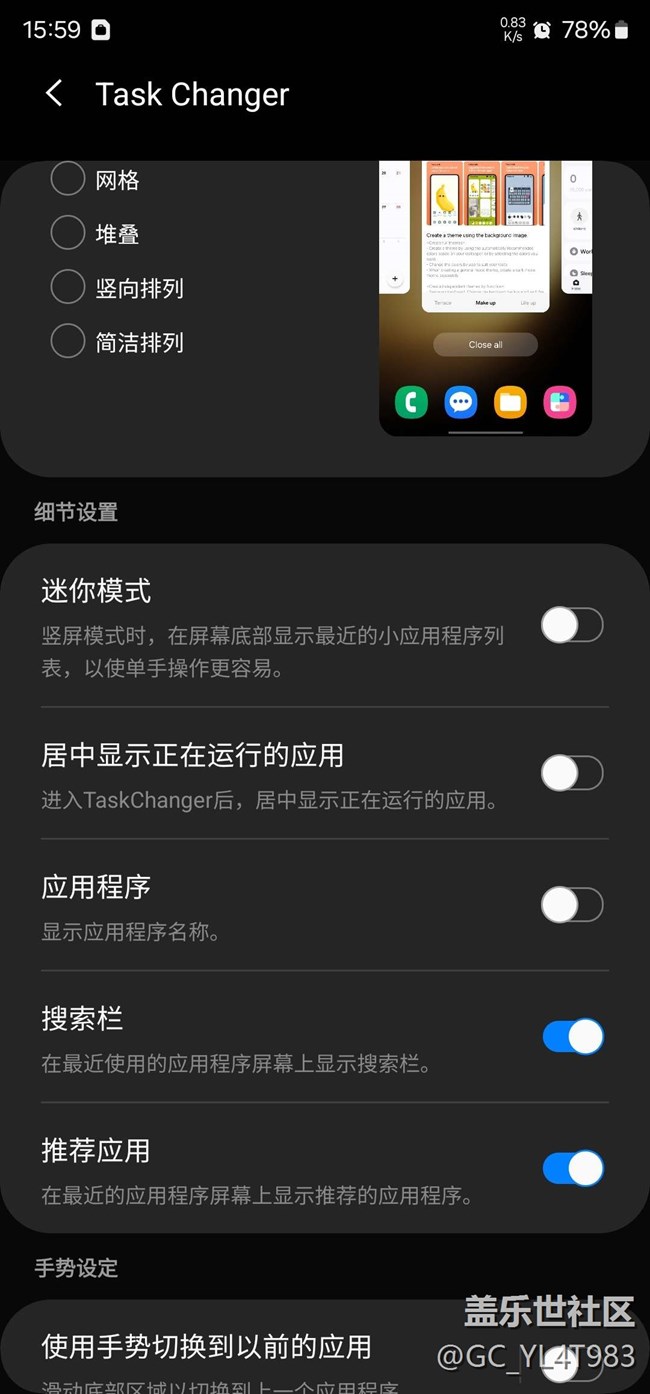Image resolution: width=650 pixels, height=1394 pixels.
Task: Choose the 堆叠 layout option
Action: click(x=68, y=234)
